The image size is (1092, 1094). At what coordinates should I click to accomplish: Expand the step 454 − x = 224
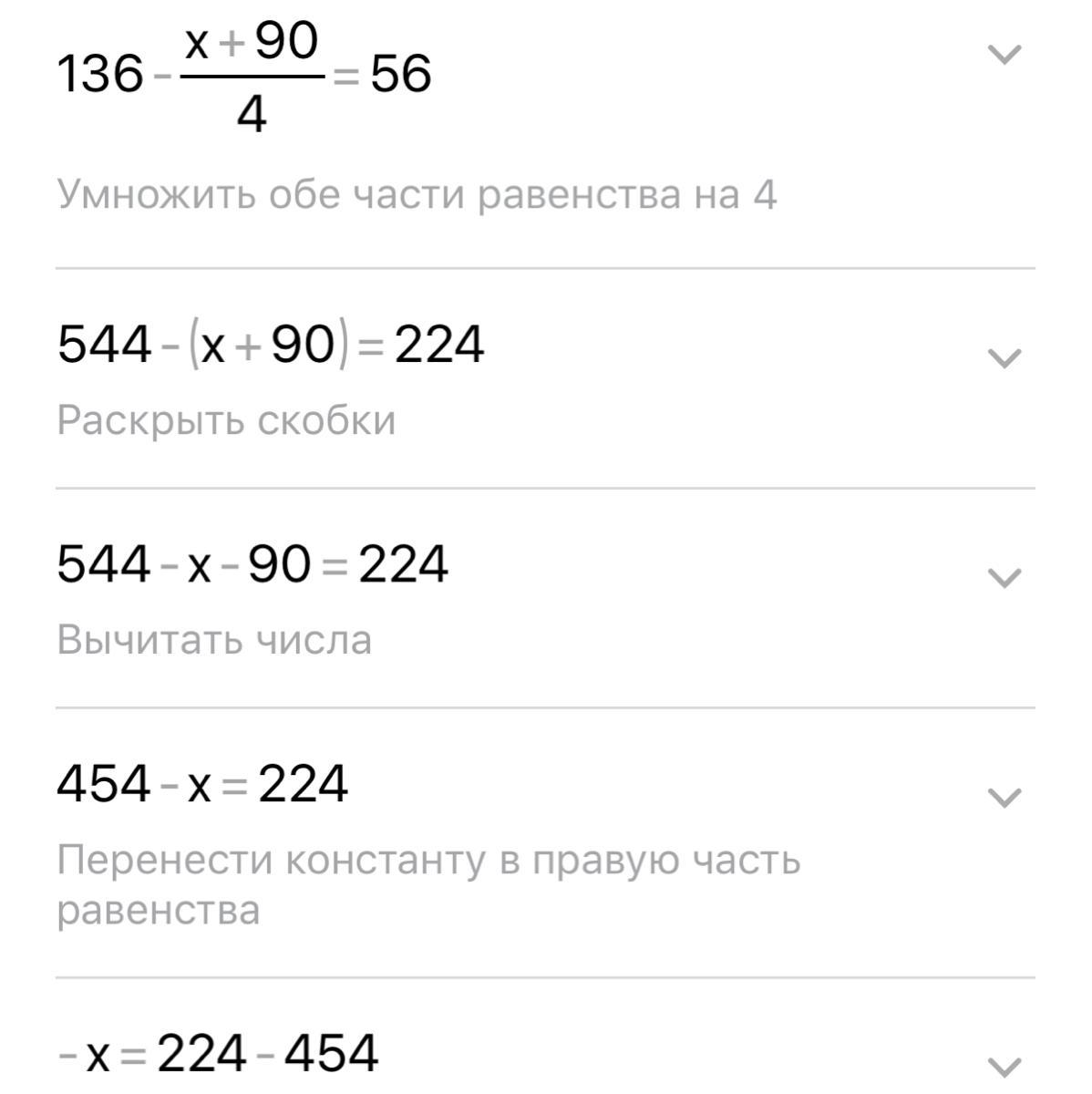coord(1004,798)
